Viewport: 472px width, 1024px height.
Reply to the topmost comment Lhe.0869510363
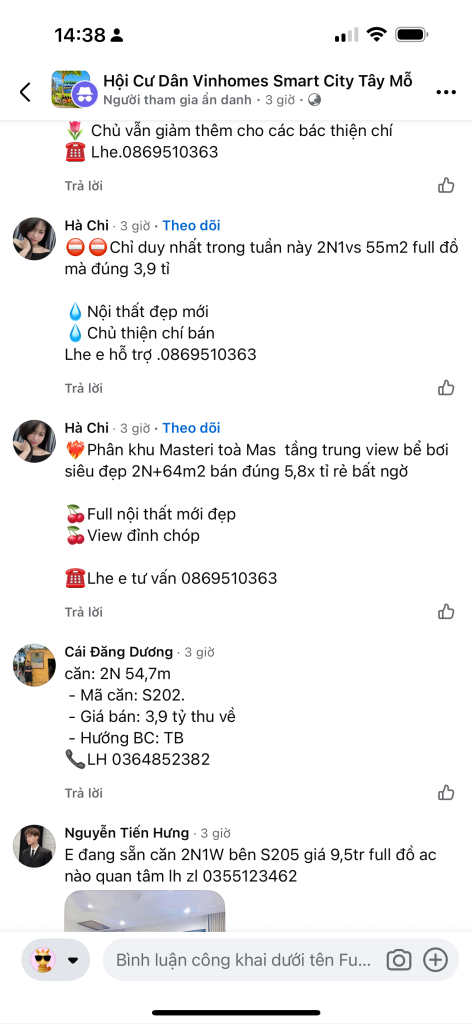point(84,186)
